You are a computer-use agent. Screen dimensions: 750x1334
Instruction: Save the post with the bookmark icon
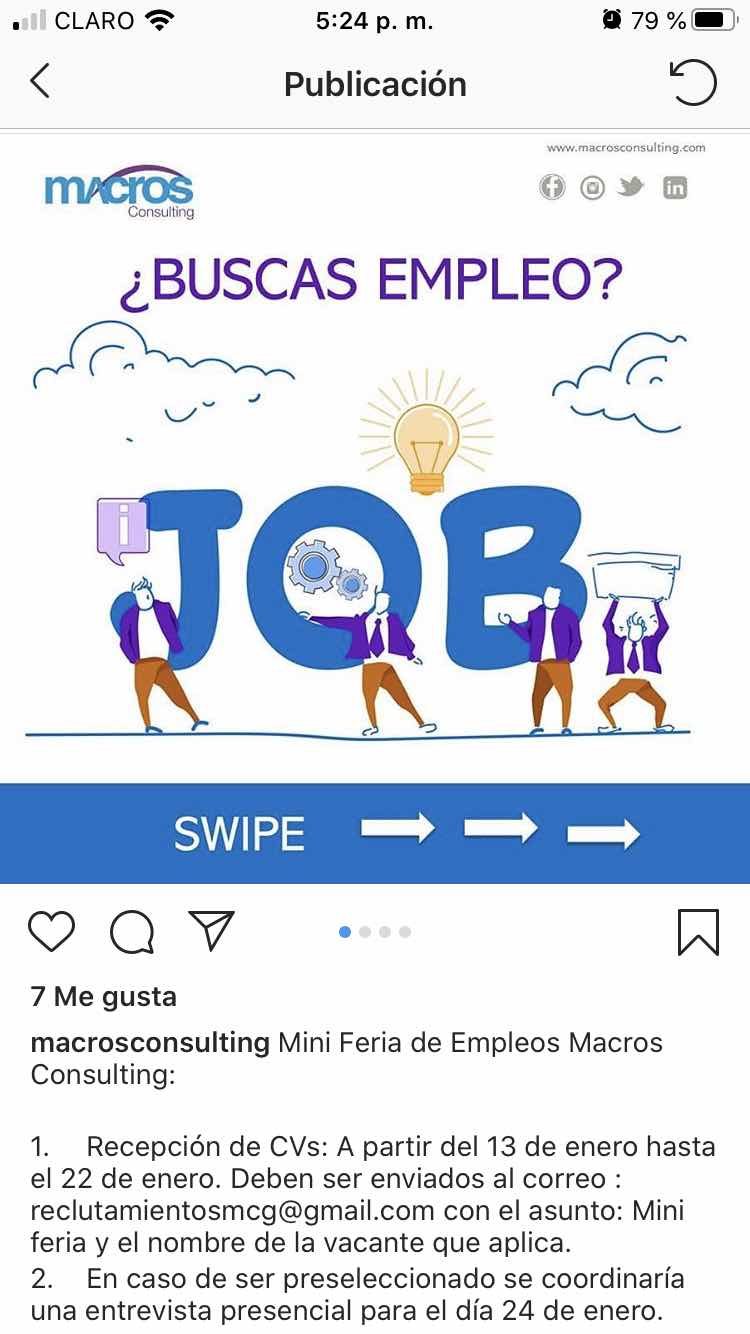coord(698,932)
